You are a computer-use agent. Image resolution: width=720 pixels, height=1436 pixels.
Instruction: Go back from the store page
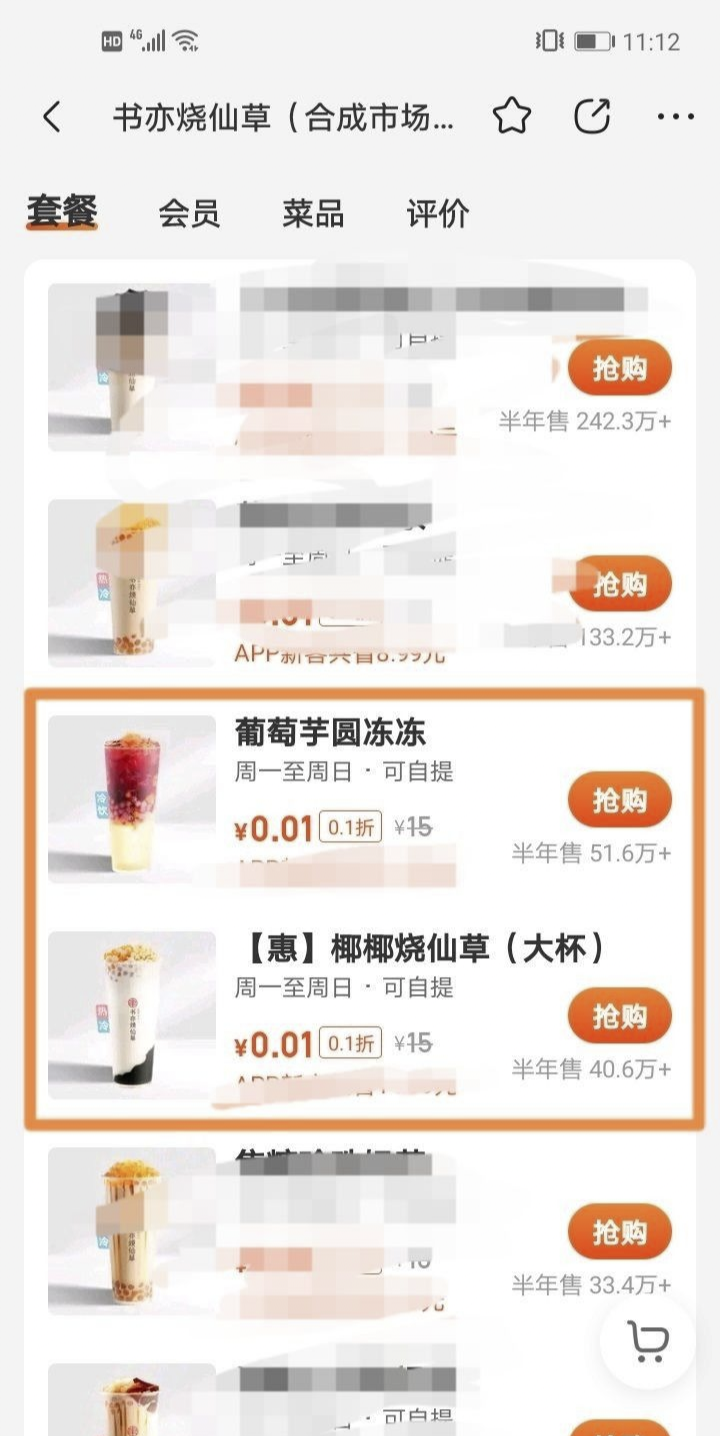52,118
